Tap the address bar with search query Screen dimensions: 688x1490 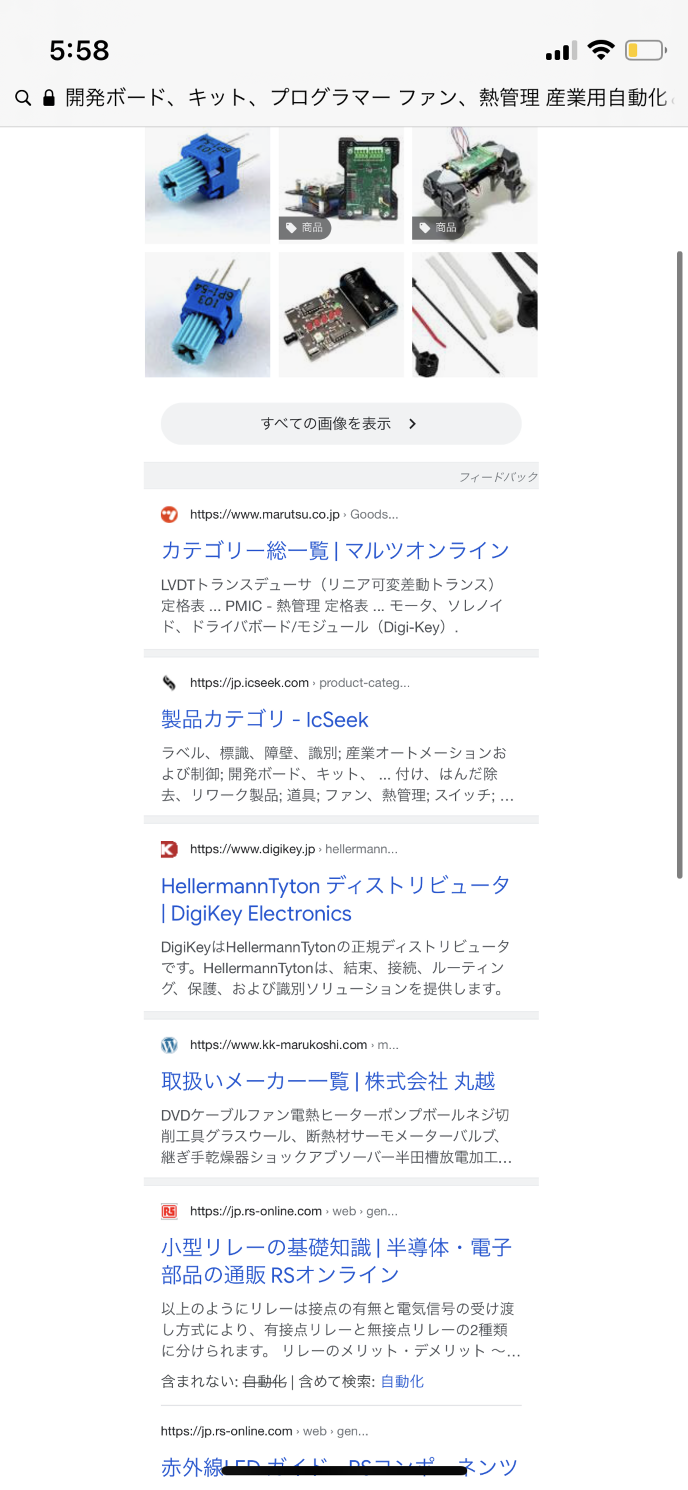360,98
